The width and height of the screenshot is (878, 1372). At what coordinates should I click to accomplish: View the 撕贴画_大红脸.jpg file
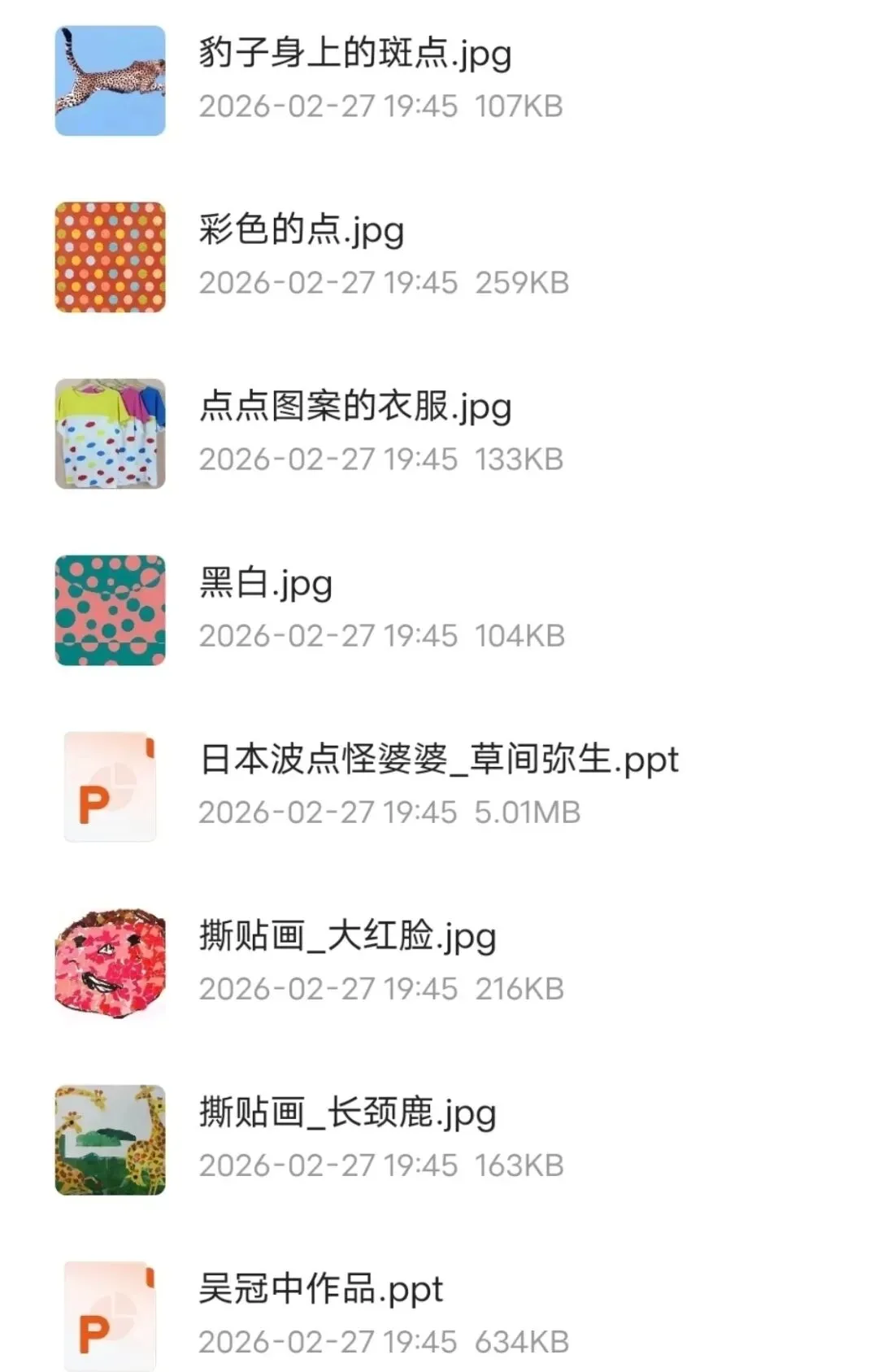(x=348, y=937)
